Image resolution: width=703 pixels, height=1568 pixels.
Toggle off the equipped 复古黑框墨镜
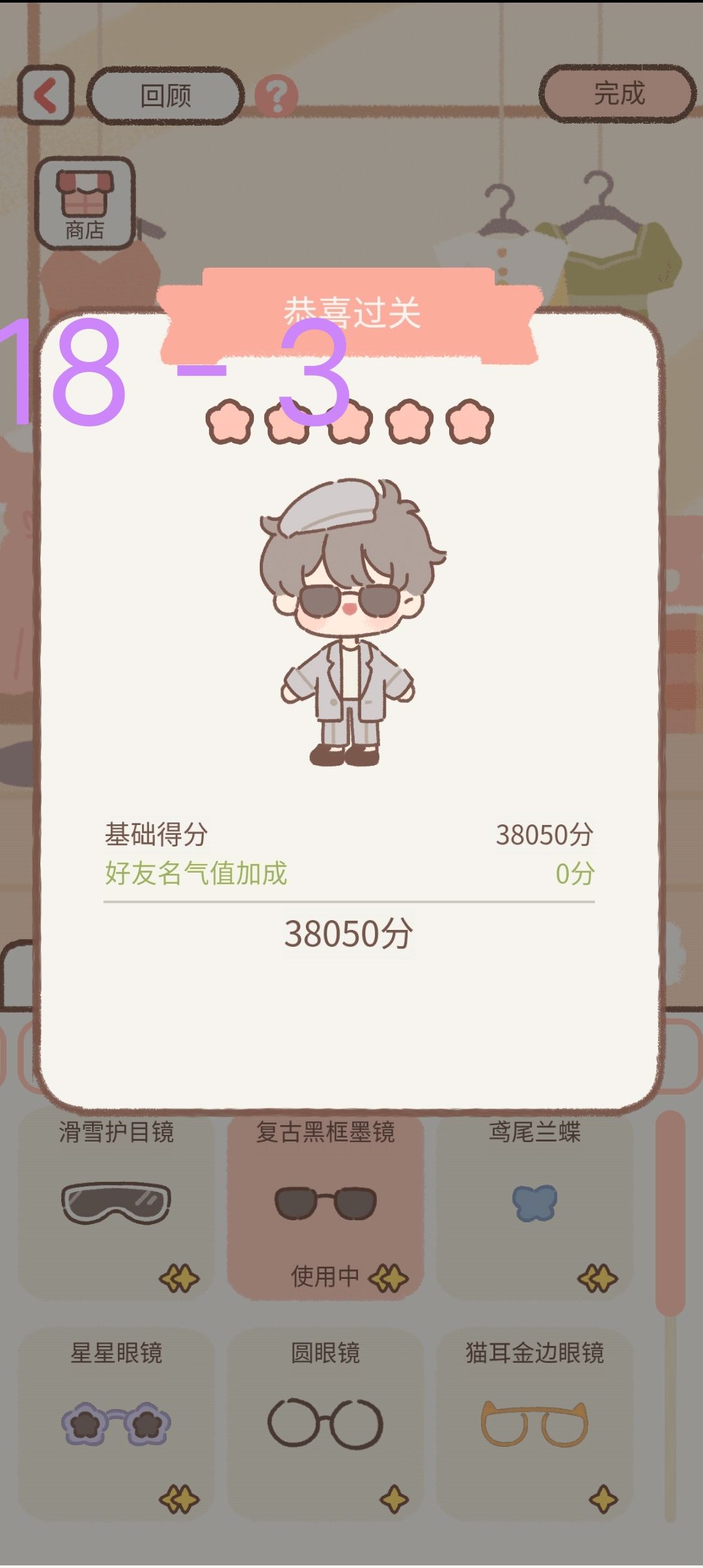pos(325,1201)
